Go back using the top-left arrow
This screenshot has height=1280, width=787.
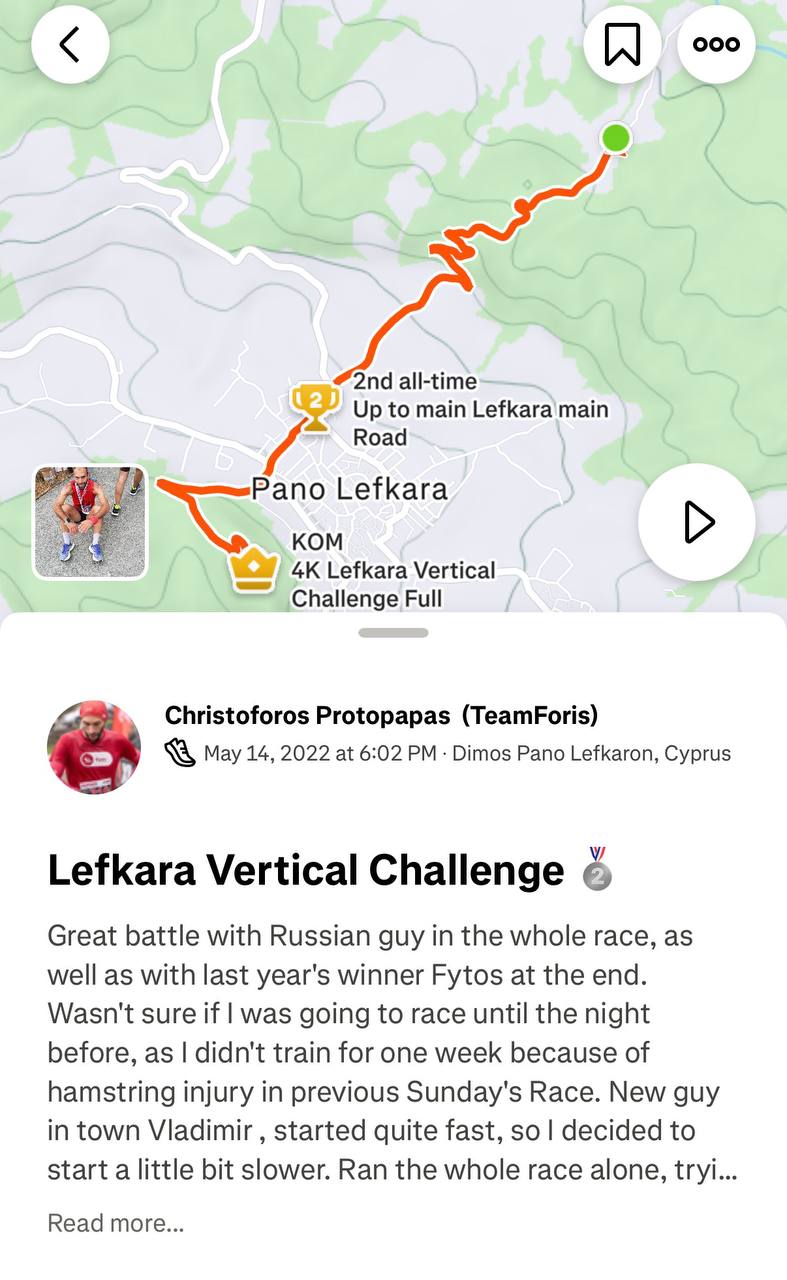(70, 44)
